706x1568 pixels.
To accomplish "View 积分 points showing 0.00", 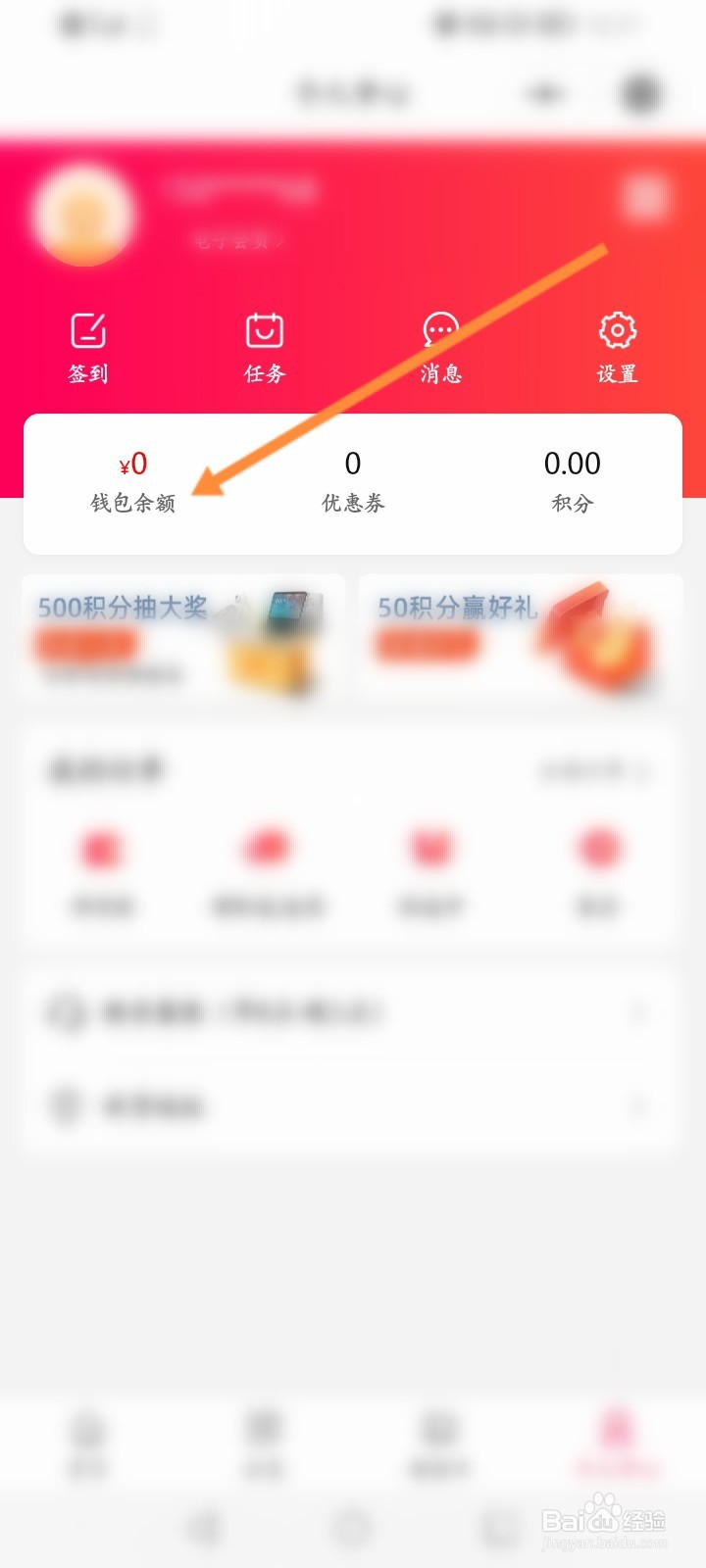I will point(574,480).
